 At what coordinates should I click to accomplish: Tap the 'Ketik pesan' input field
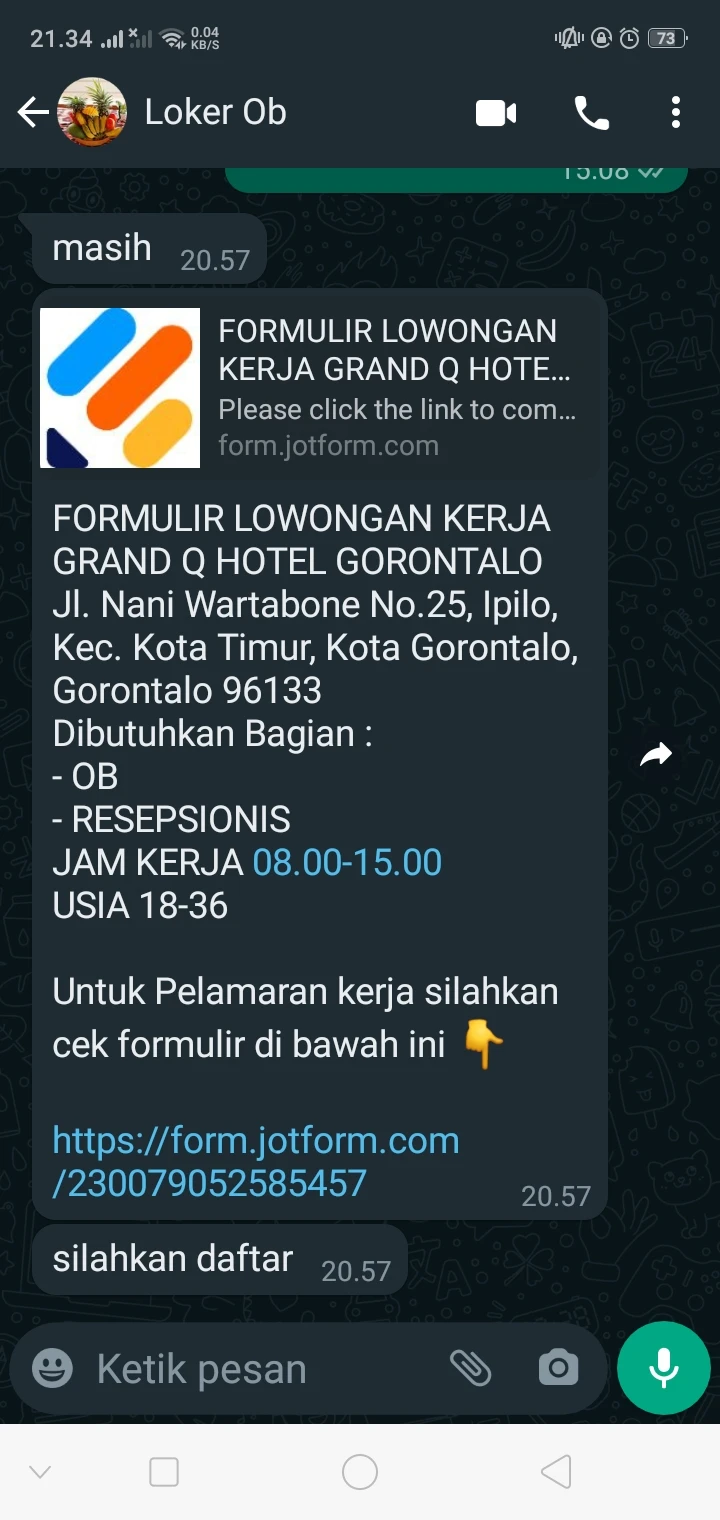point(200,1368)
